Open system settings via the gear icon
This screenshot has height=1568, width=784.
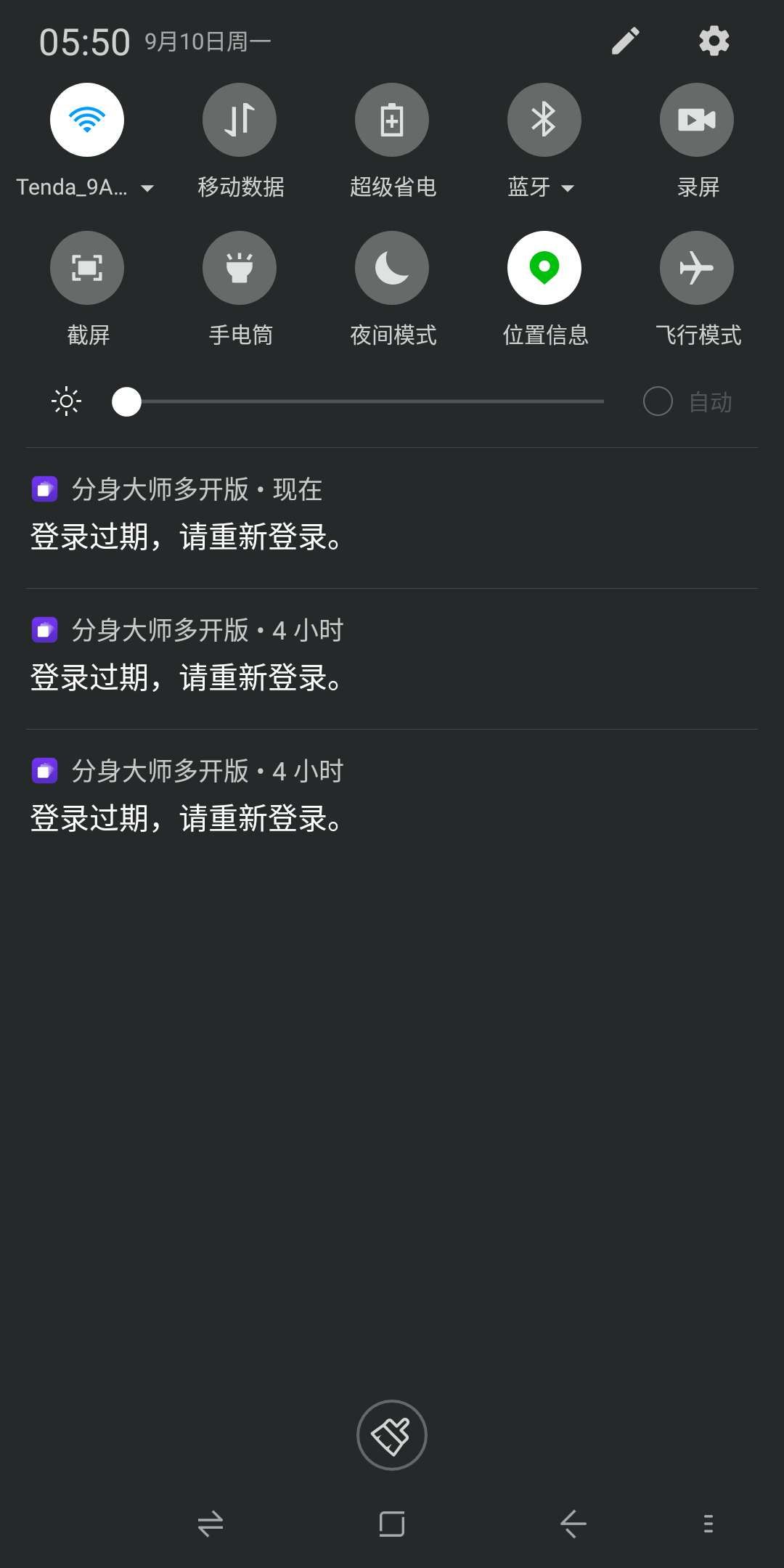click(714, 41)
